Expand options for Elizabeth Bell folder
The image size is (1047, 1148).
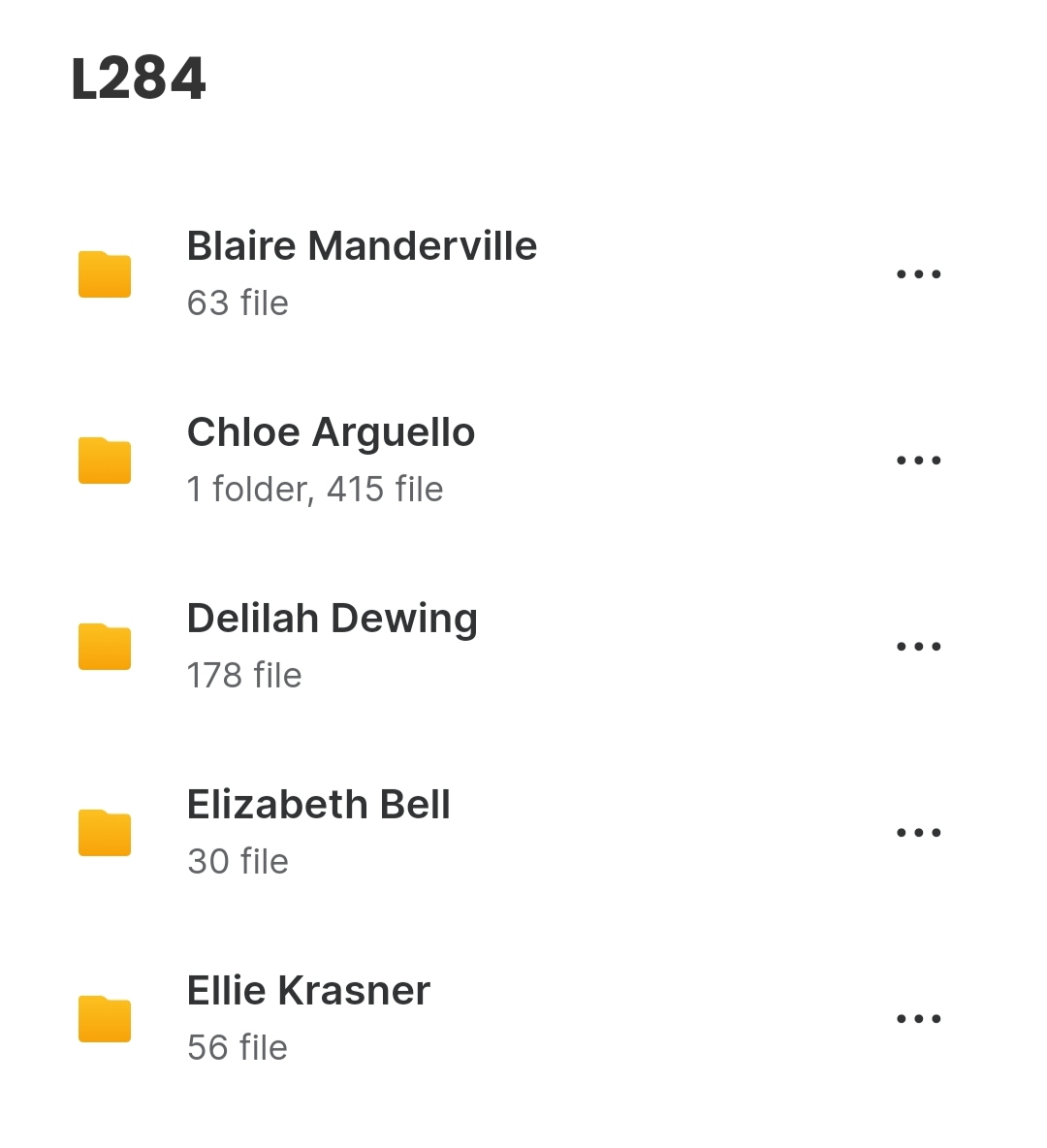tap(918, 833)
